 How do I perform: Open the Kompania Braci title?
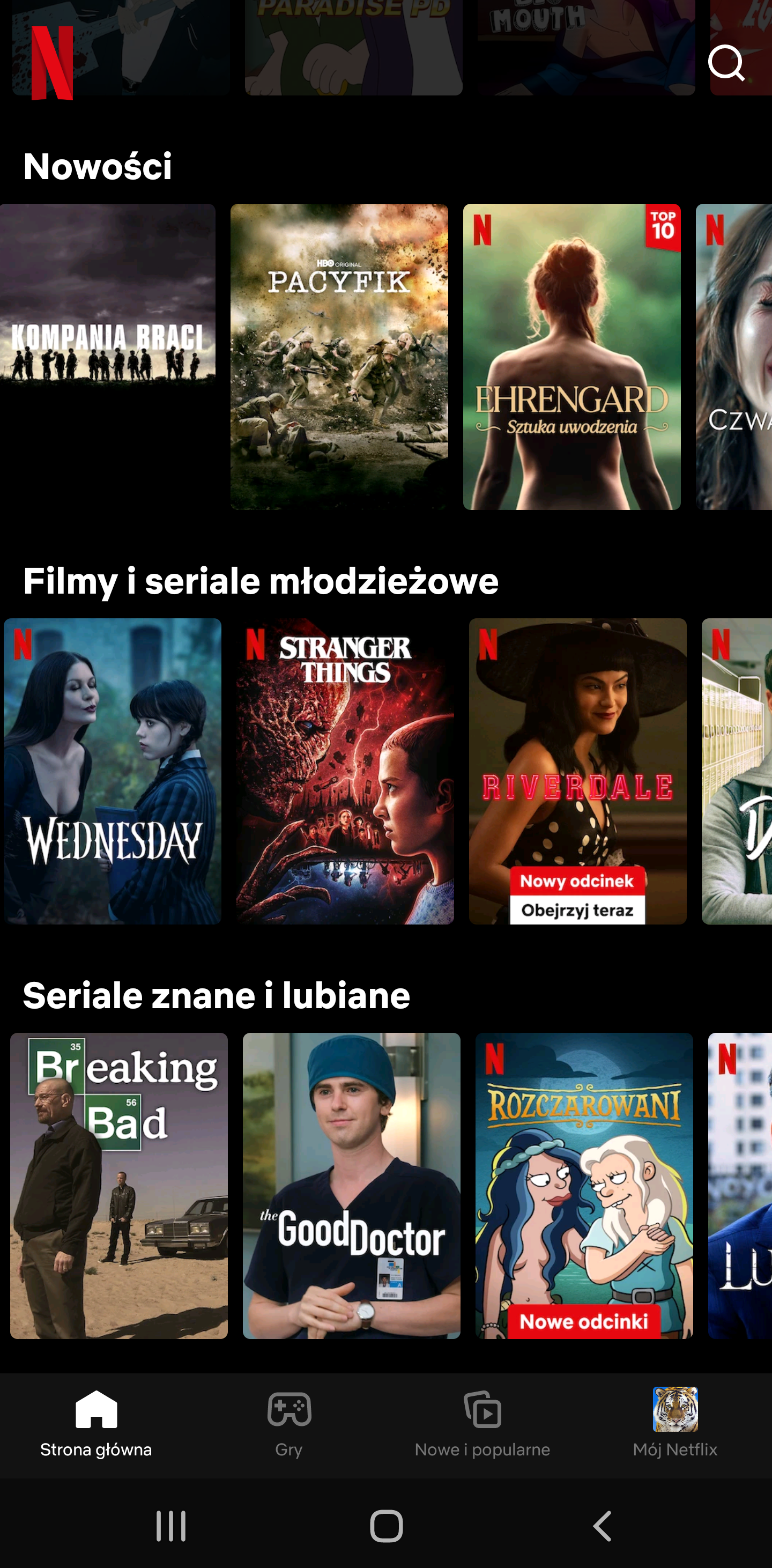click(x=108, y=357)
